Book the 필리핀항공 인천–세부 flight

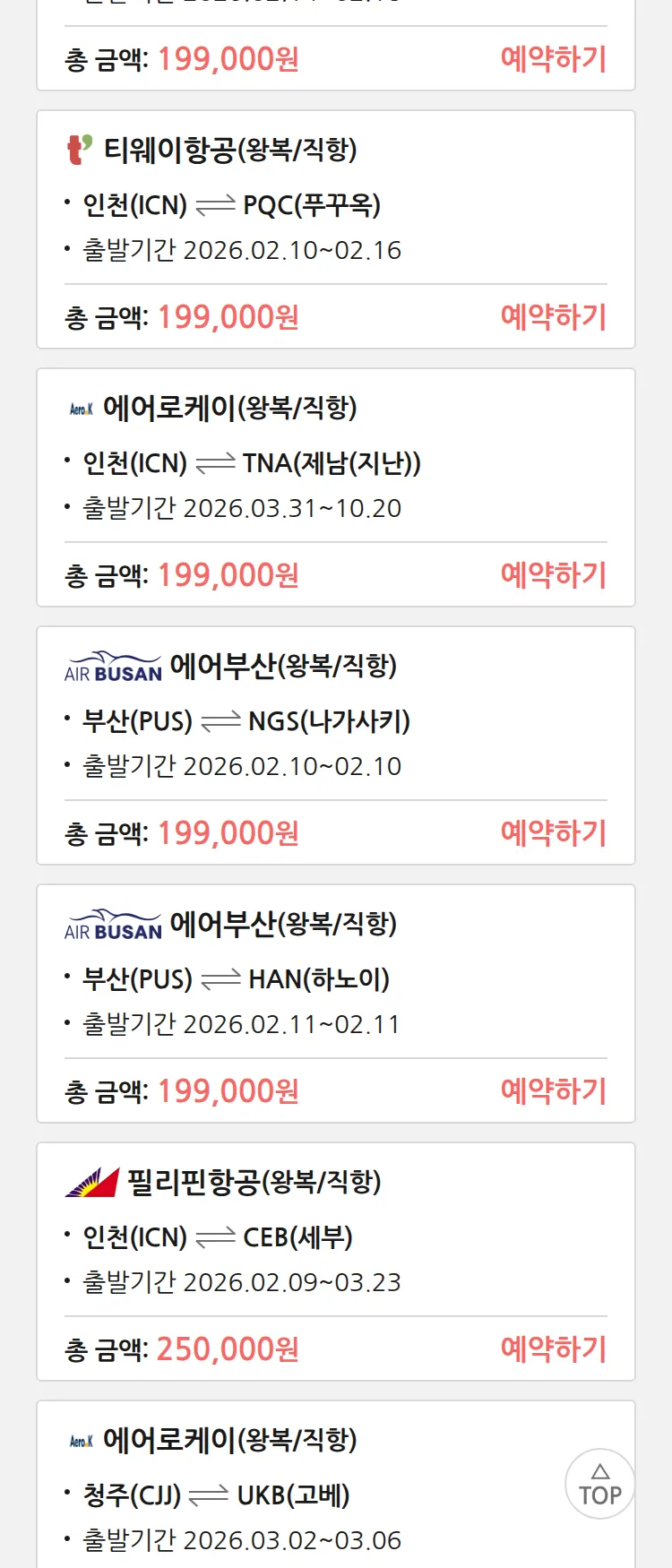coord(553,1349)
